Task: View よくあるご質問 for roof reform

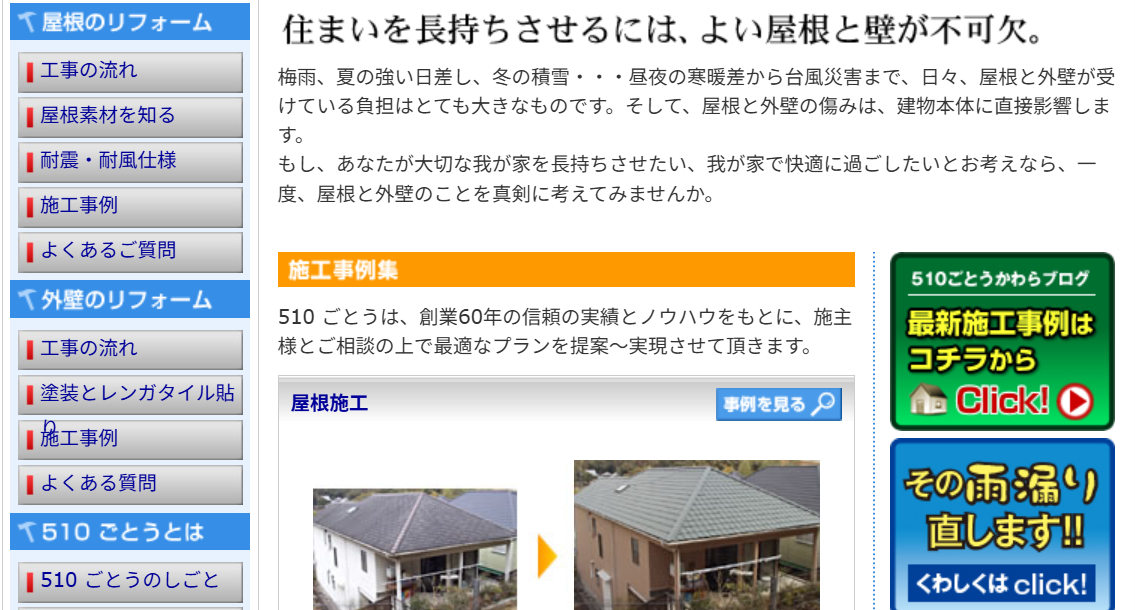Action: pyautogui.click(x=130, y=251)
